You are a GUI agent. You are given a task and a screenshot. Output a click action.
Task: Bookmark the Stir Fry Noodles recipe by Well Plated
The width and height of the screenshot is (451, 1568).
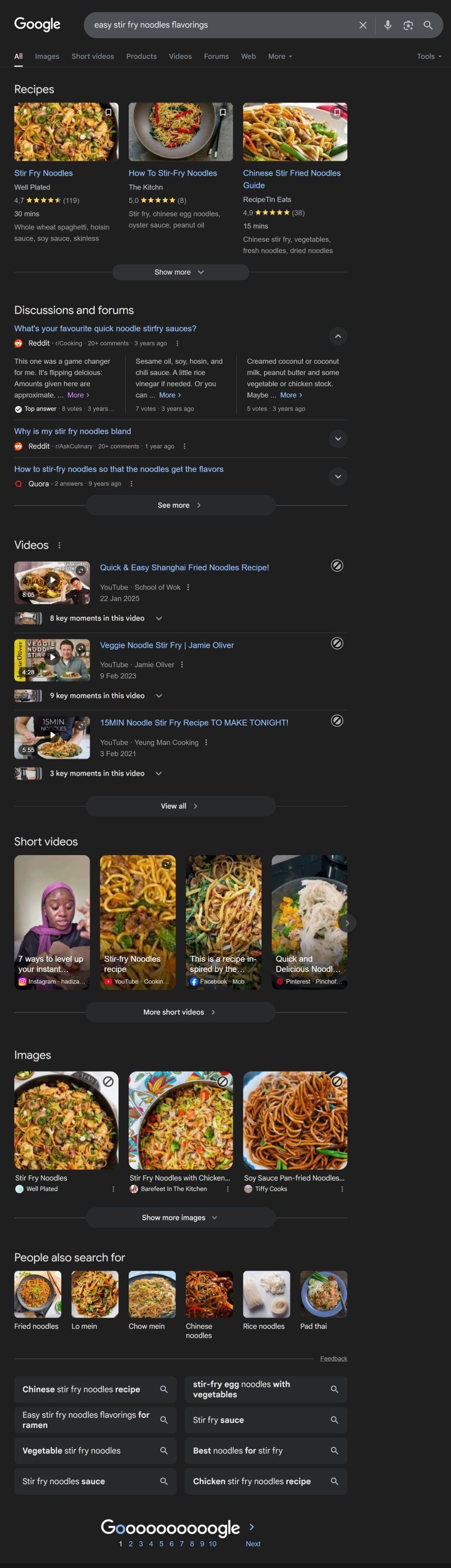tap(108, 112)
